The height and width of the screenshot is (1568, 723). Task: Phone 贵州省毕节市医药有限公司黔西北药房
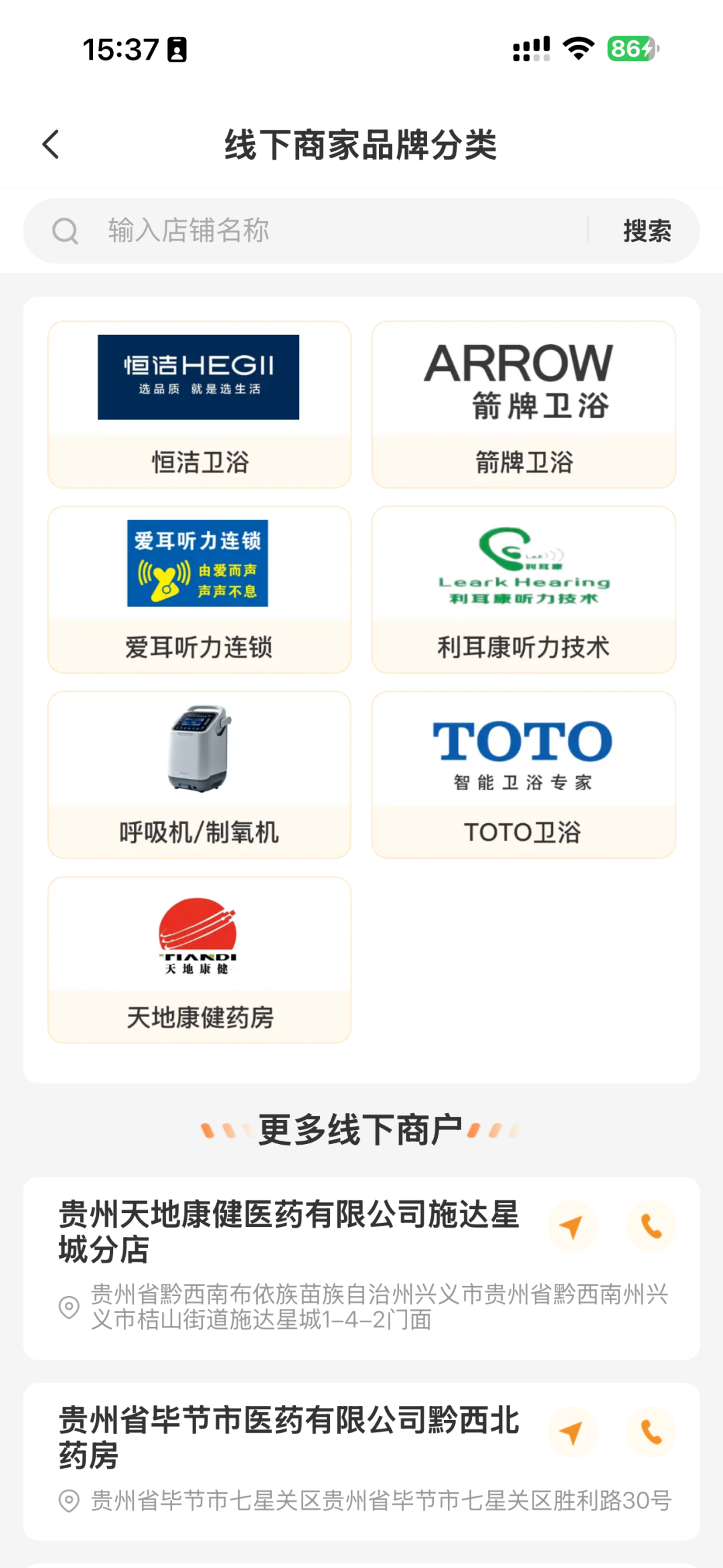(x=651, y=1433)
